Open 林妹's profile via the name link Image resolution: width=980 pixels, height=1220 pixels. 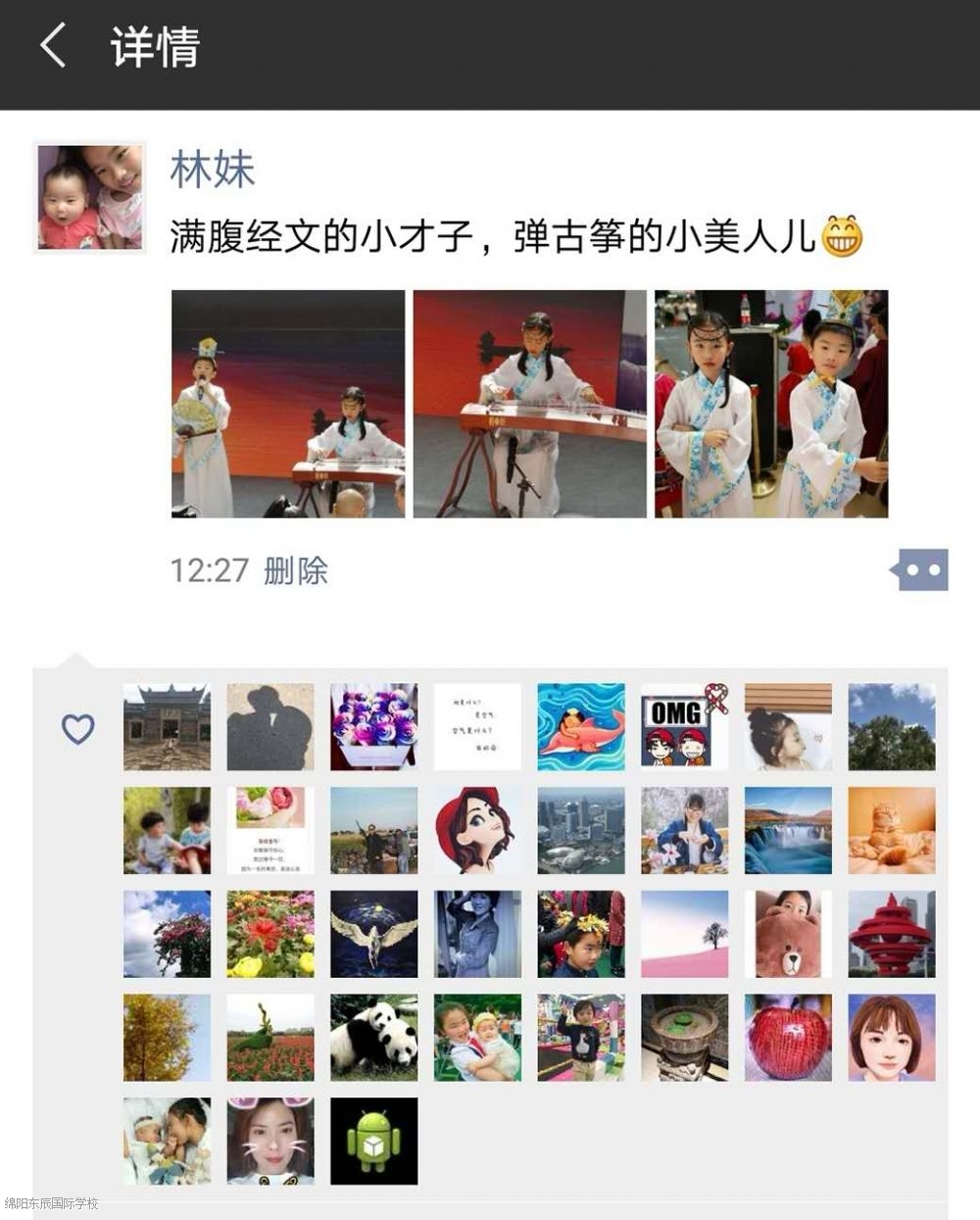(213, 170)
